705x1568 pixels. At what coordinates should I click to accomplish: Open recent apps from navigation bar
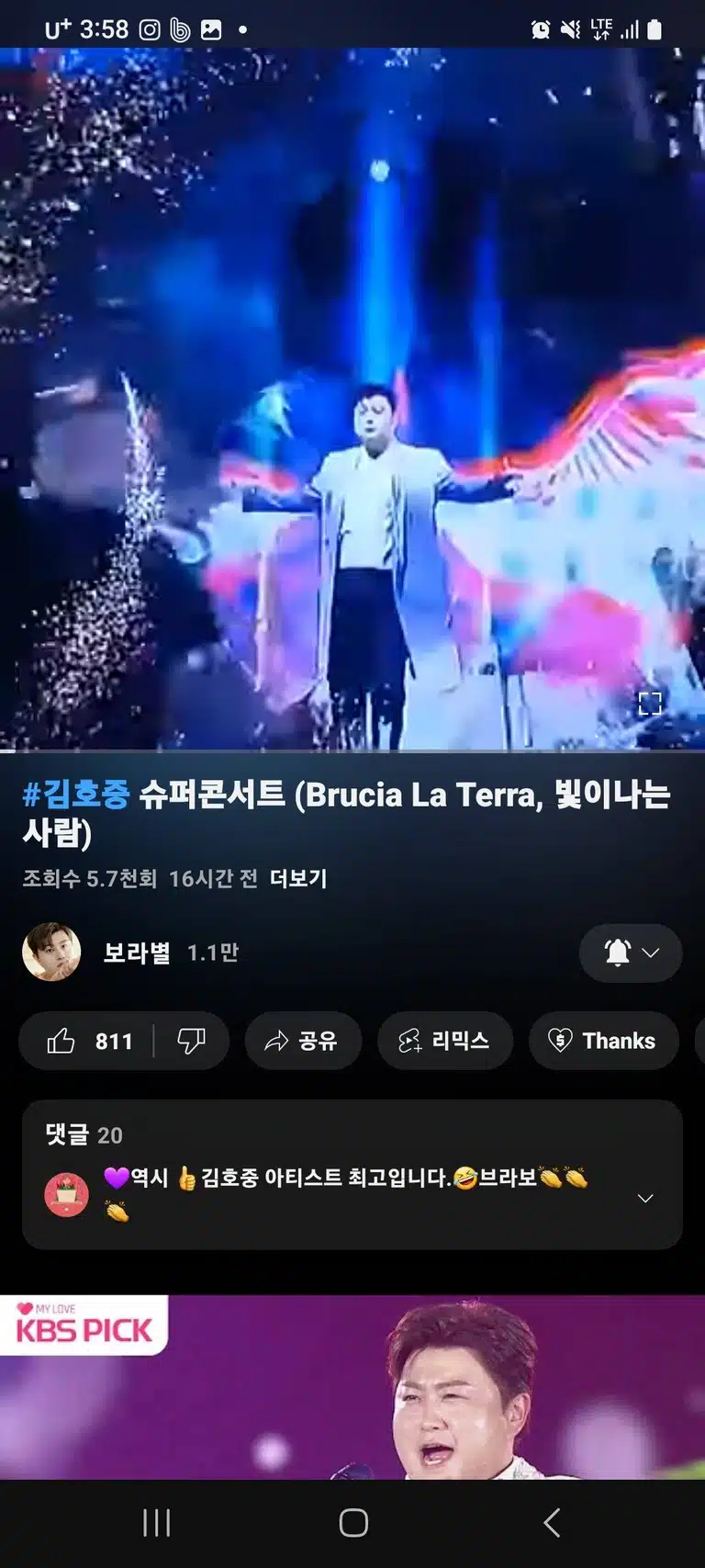click(157, 1523)
